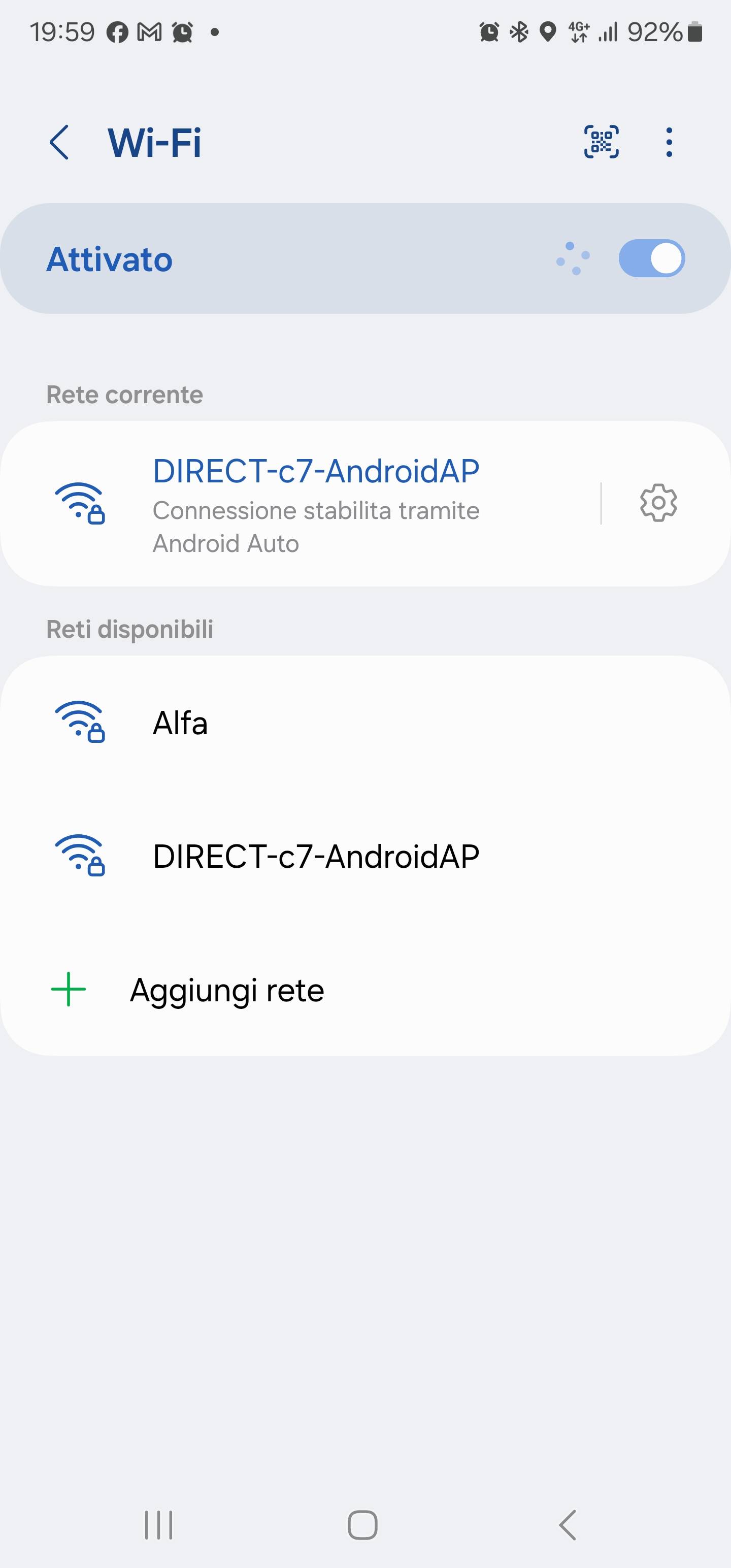Open the QR code scanner
This screenshot has width=731, height=1568.
601,142
